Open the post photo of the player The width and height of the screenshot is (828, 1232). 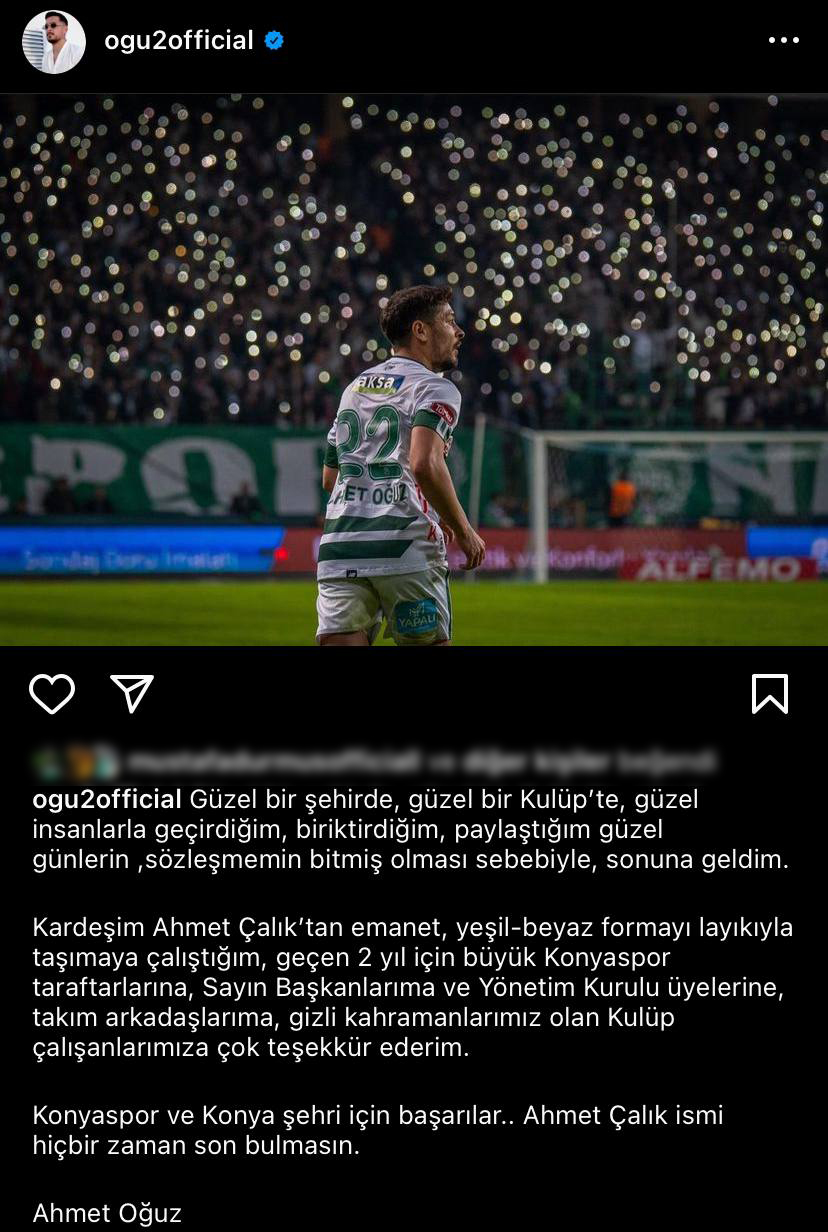point(414,370)
